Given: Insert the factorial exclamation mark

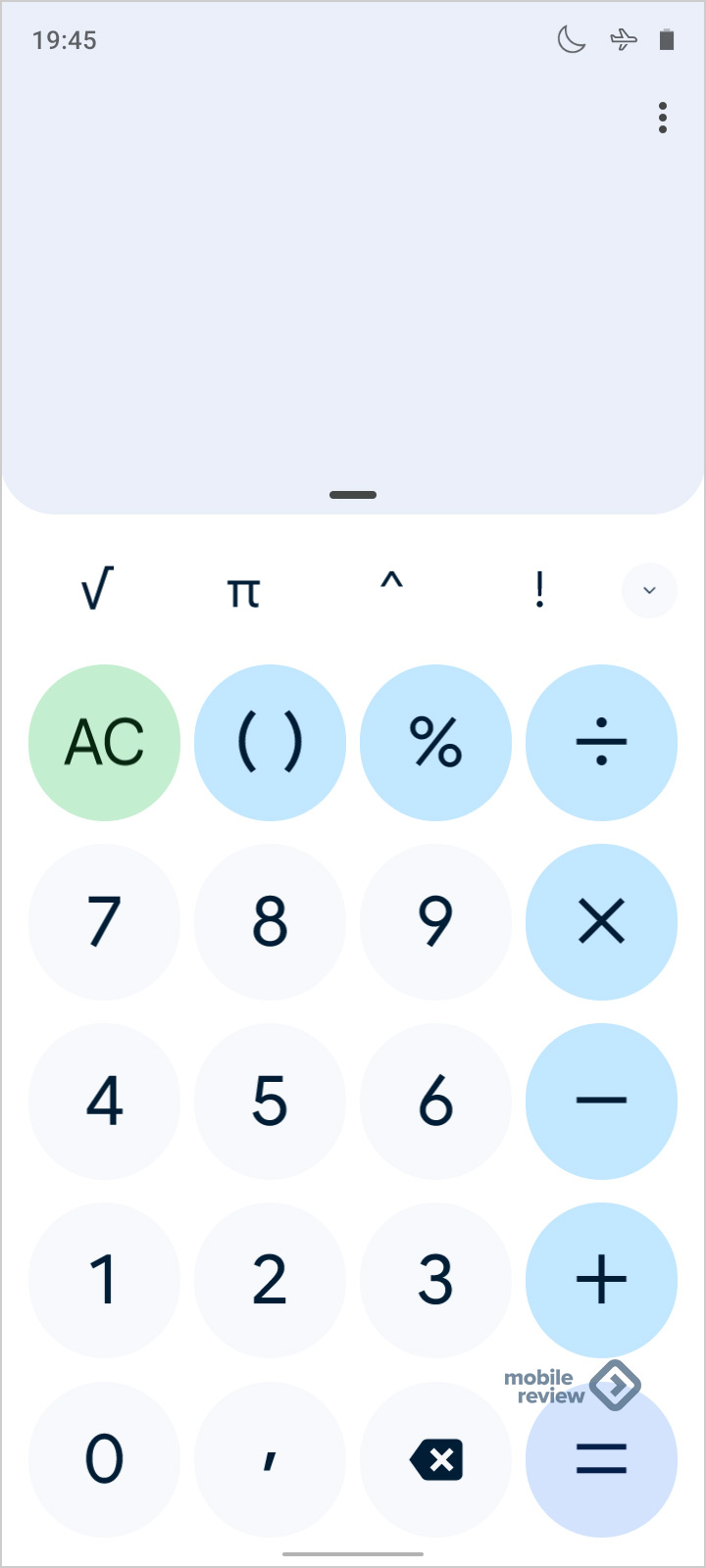Looking at the screenshot, I should 539,590.
